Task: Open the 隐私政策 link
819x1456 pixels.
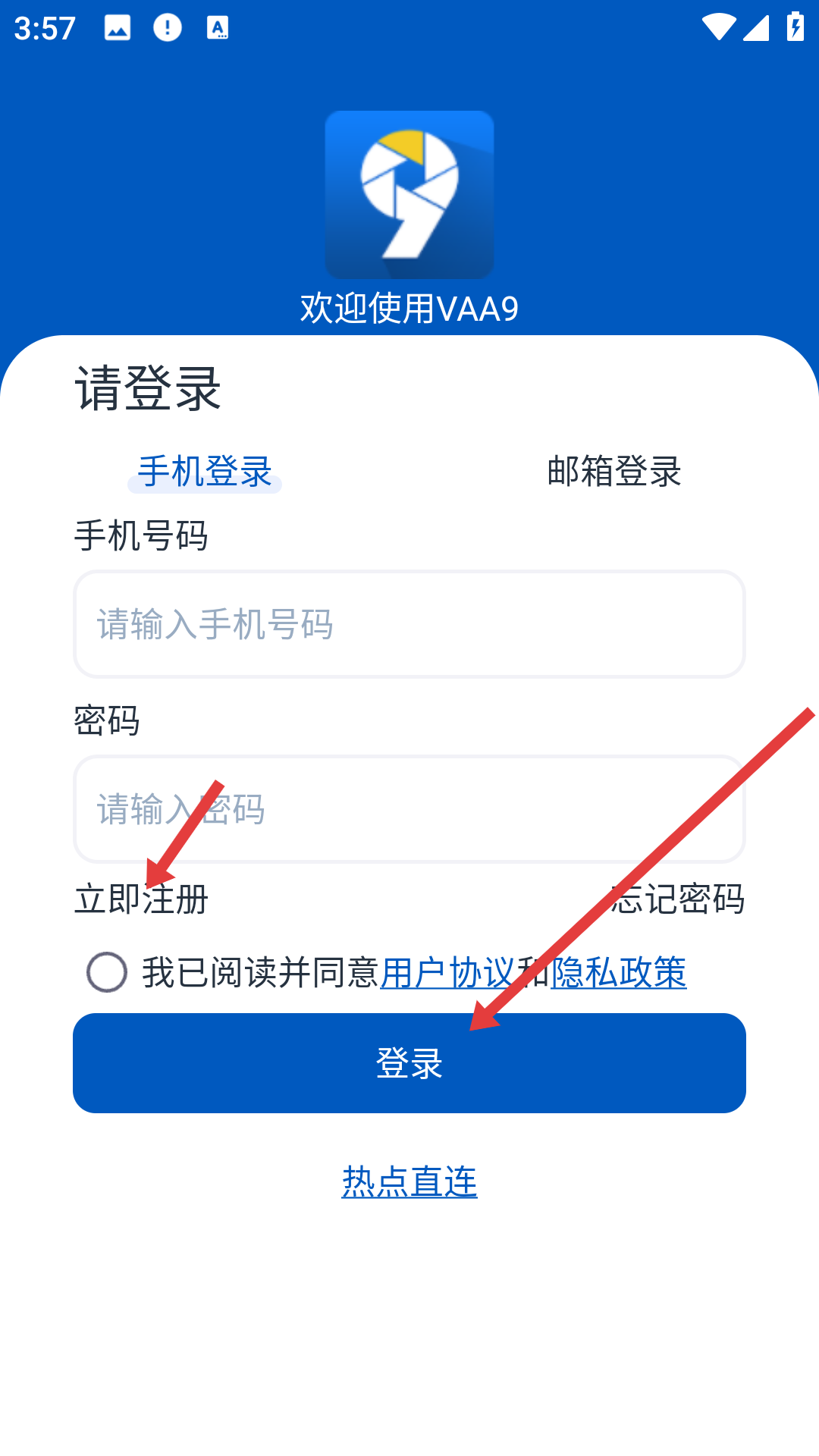Action: pyautogui.click(x=619, y=973)
